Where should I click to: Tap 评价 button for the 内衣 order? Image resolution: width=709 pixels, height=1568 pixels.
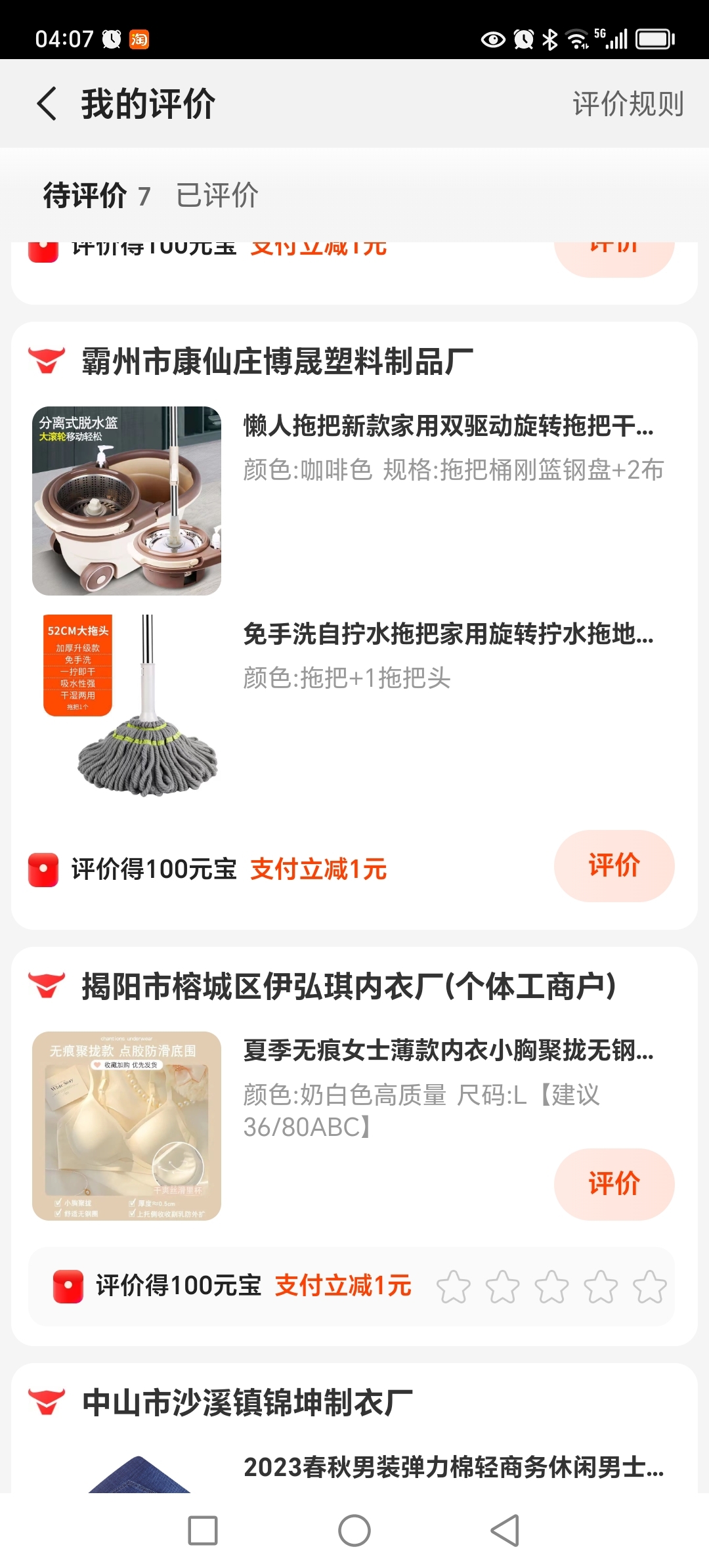point(614,1184)
